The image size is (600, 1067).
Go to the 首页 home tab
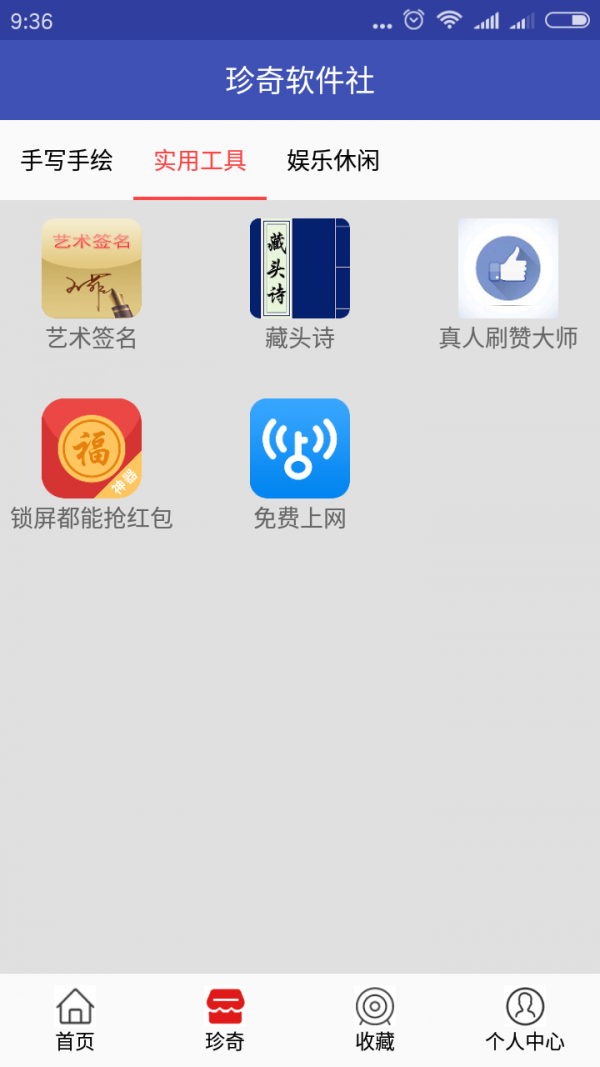pyautogui.click(x=75, y=1019)
